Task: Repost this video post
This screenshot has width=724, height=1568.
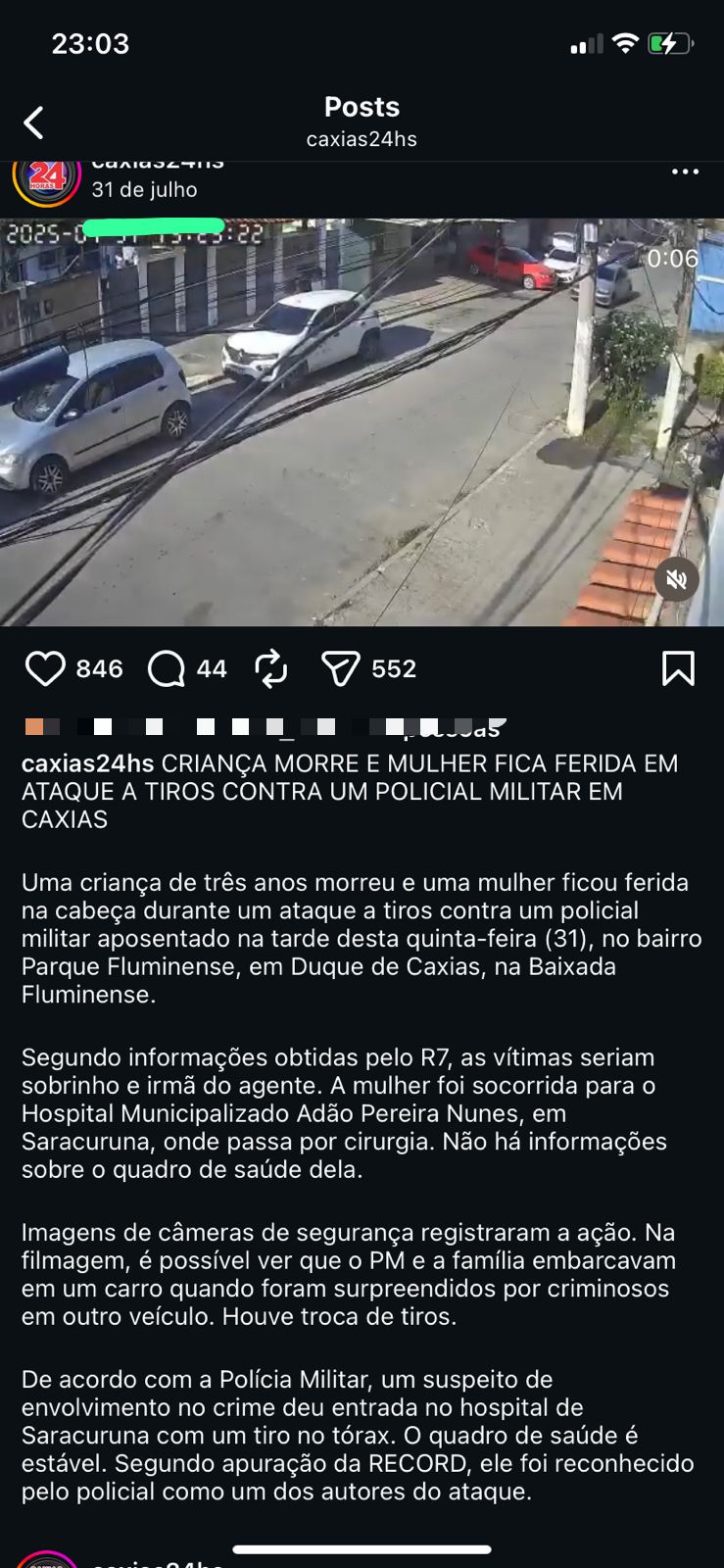Action: (x=271, y=669)
